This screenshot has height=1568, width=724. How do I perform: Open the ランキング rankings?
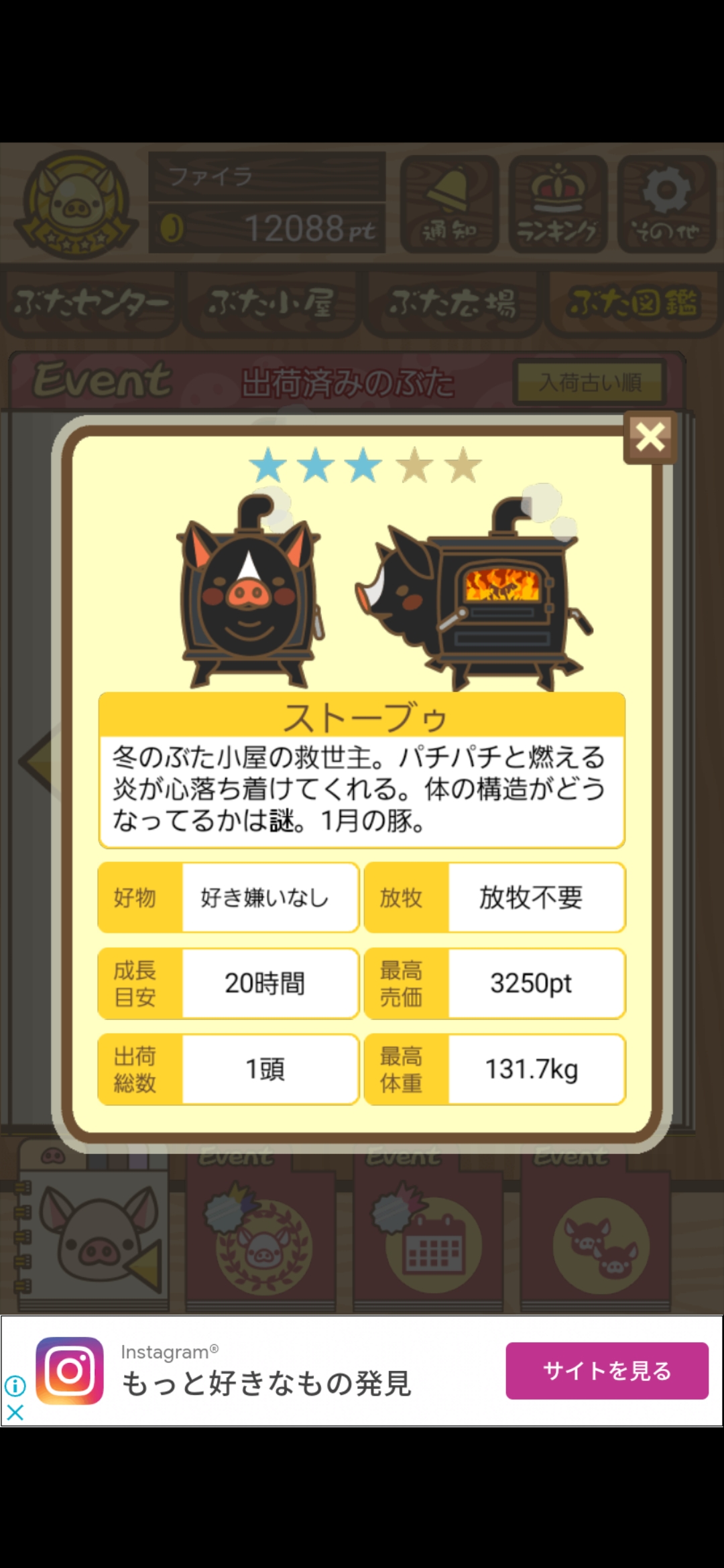(558, 204)
